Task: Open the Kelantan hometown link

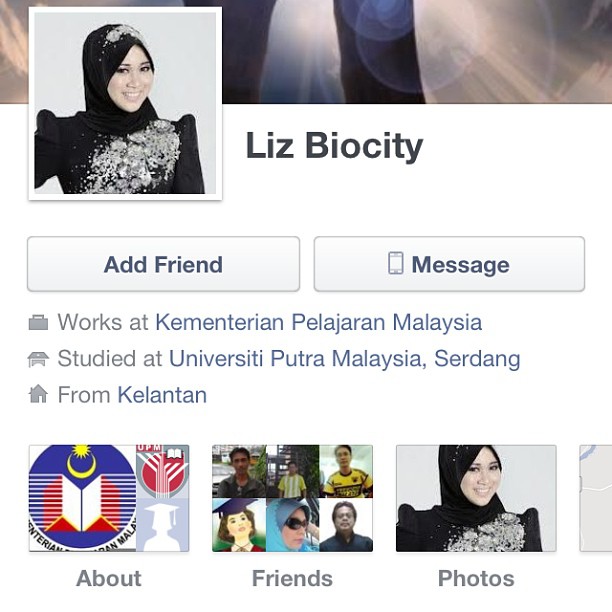Action: coord(162,395)
